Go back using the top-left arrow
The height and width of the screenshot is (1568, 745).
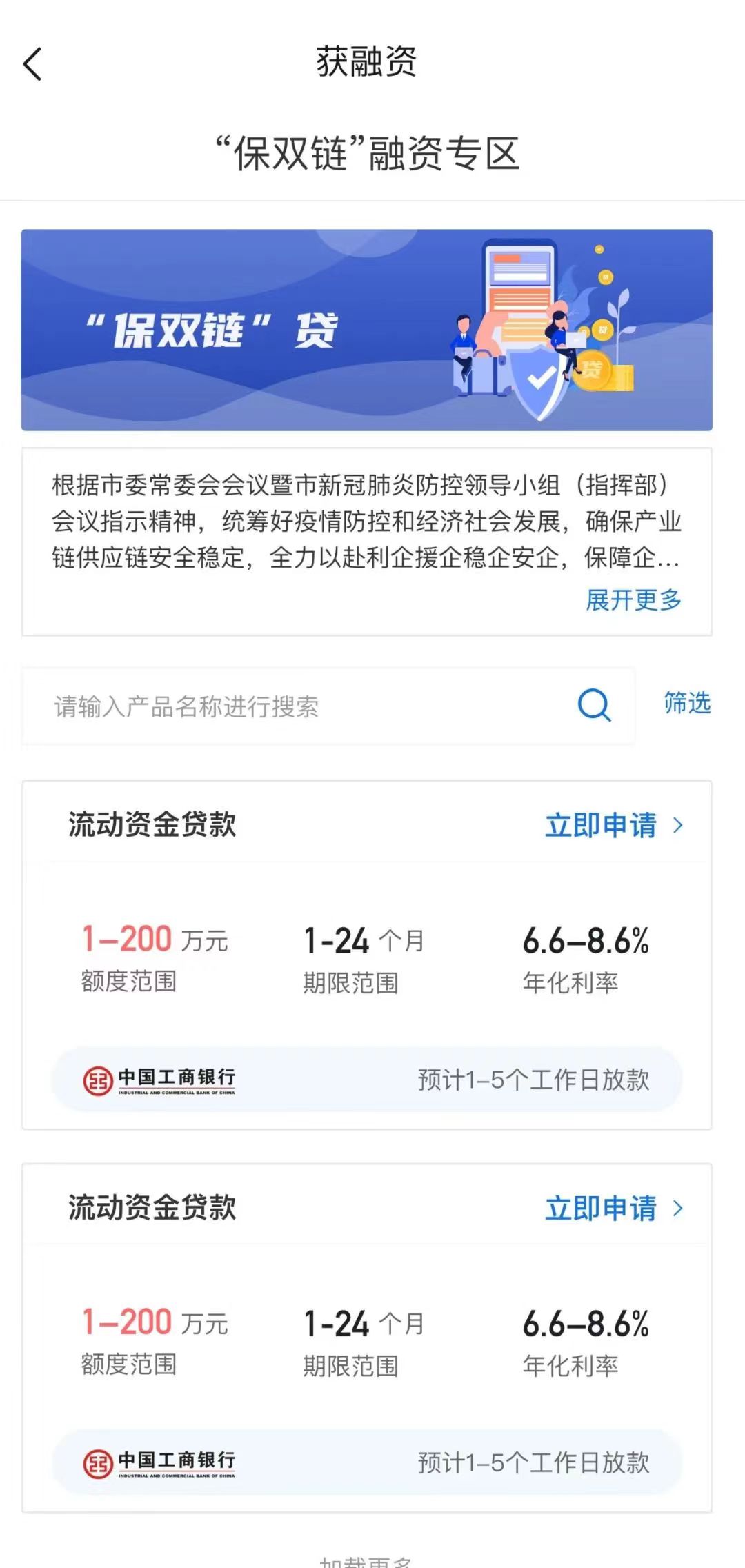(32, 64)
